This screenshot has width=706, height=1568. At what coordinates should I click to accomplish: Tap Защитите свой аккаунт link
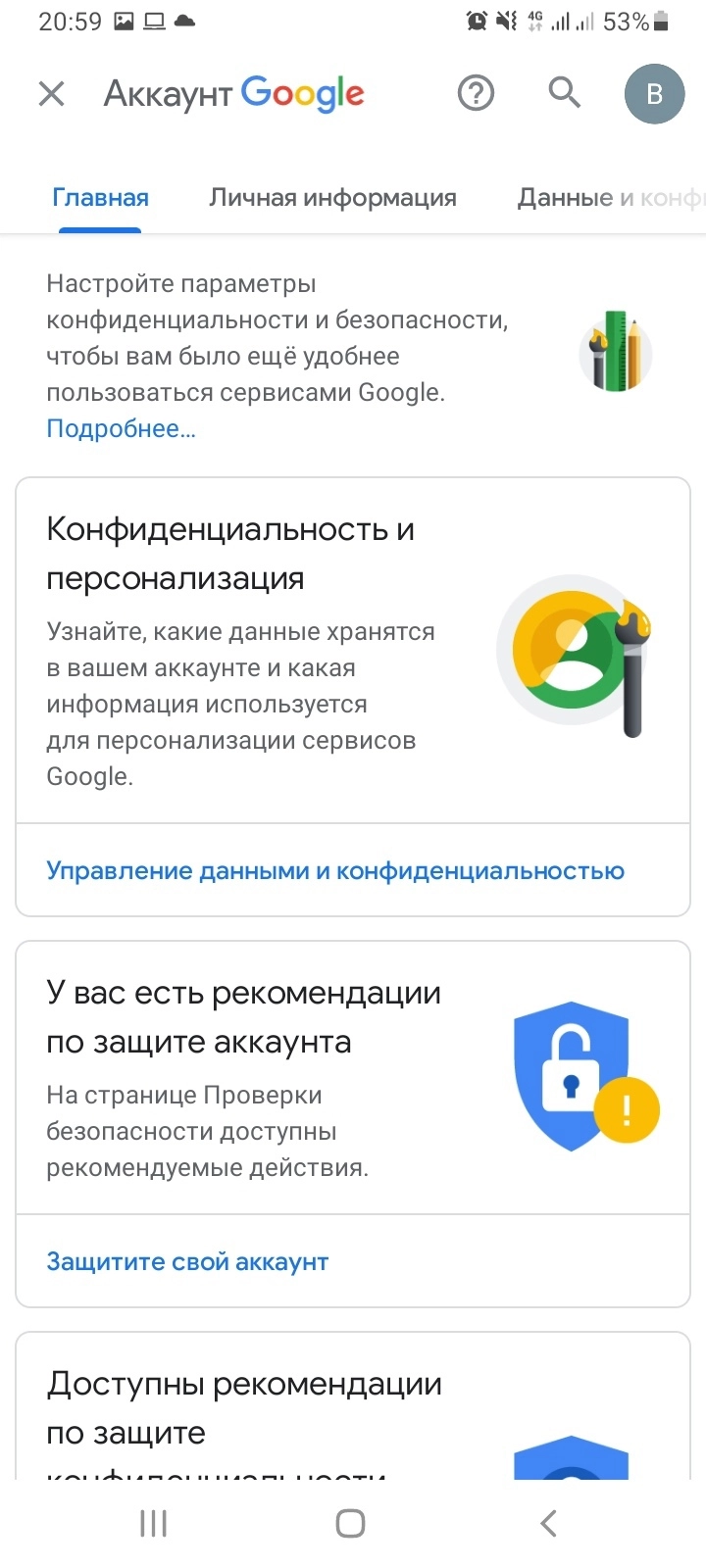[x=187, y=1262]
